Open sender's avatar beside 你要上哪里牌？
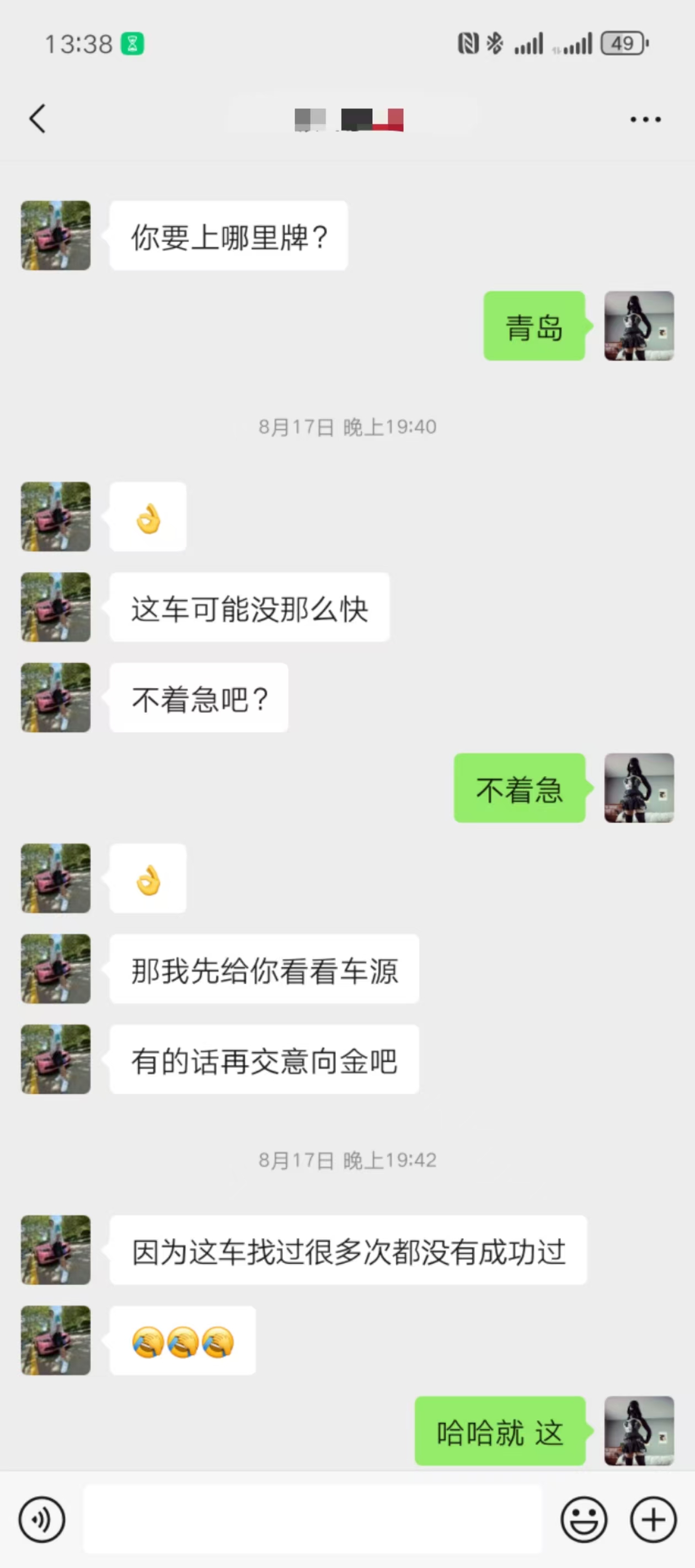Image resolution: width=695 pixels, height=1568 pixels. [x=56, y=235]
